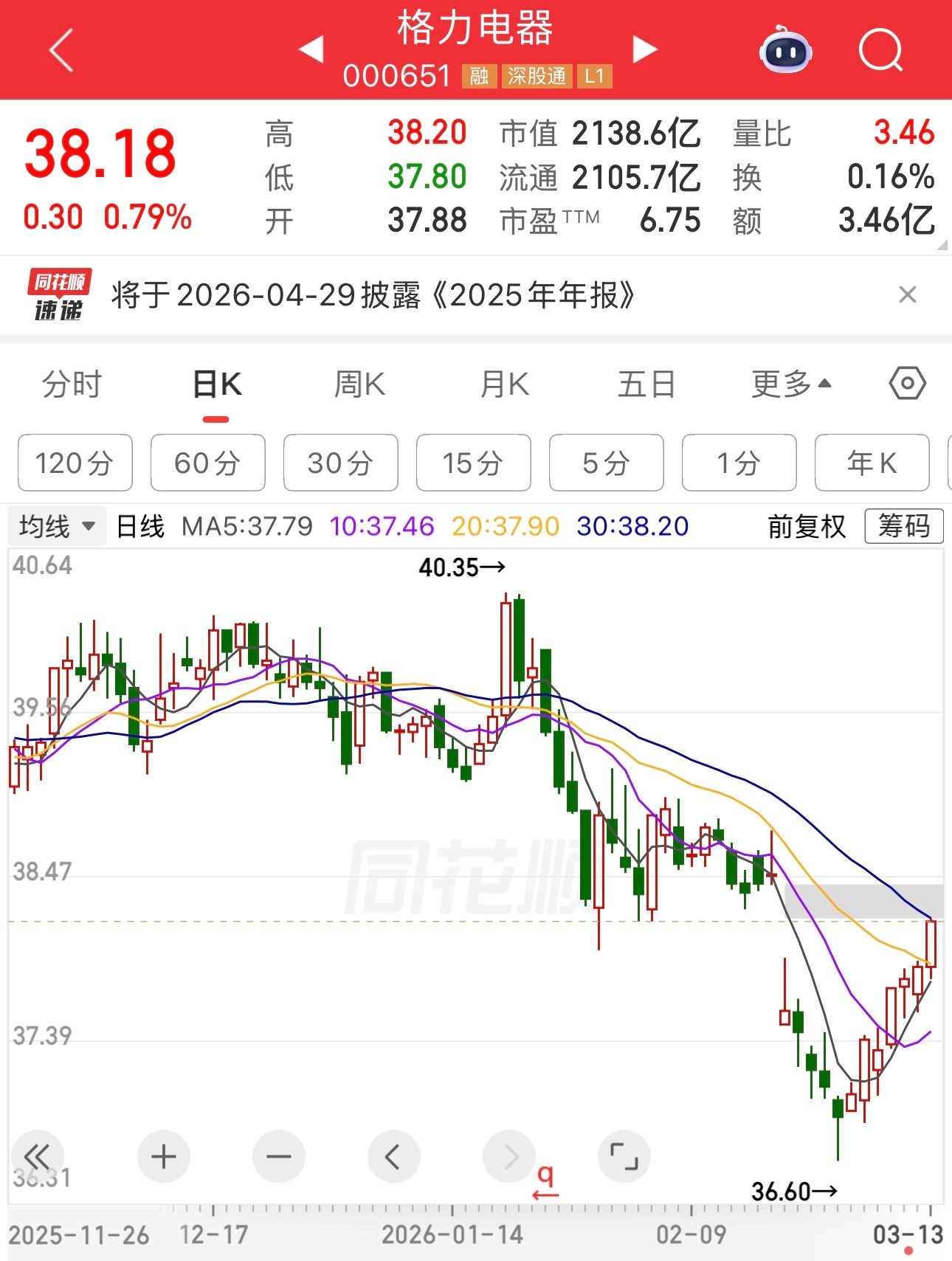Screen dimensions: 952x1261
Task: Switch to 前复权 adjusted price mode
Action: click(807, 527)
